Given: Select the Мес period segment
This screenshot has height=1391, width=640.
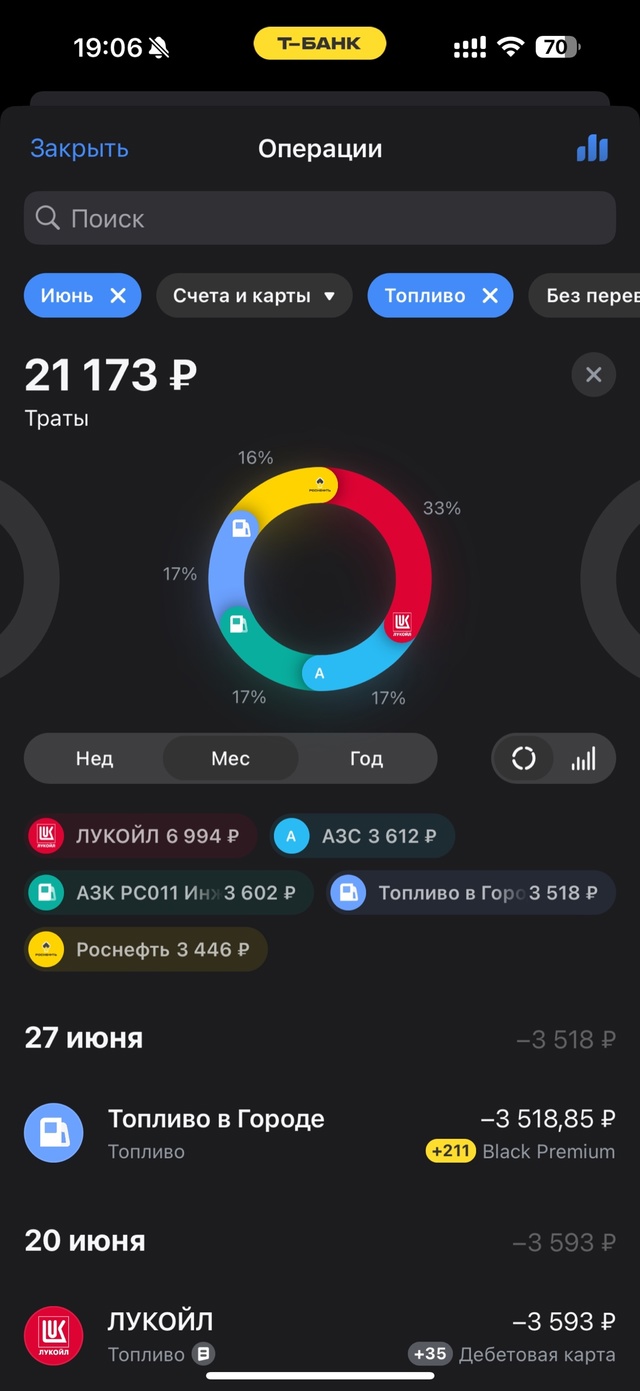Looking at the screenshot, I should point(230,758).
